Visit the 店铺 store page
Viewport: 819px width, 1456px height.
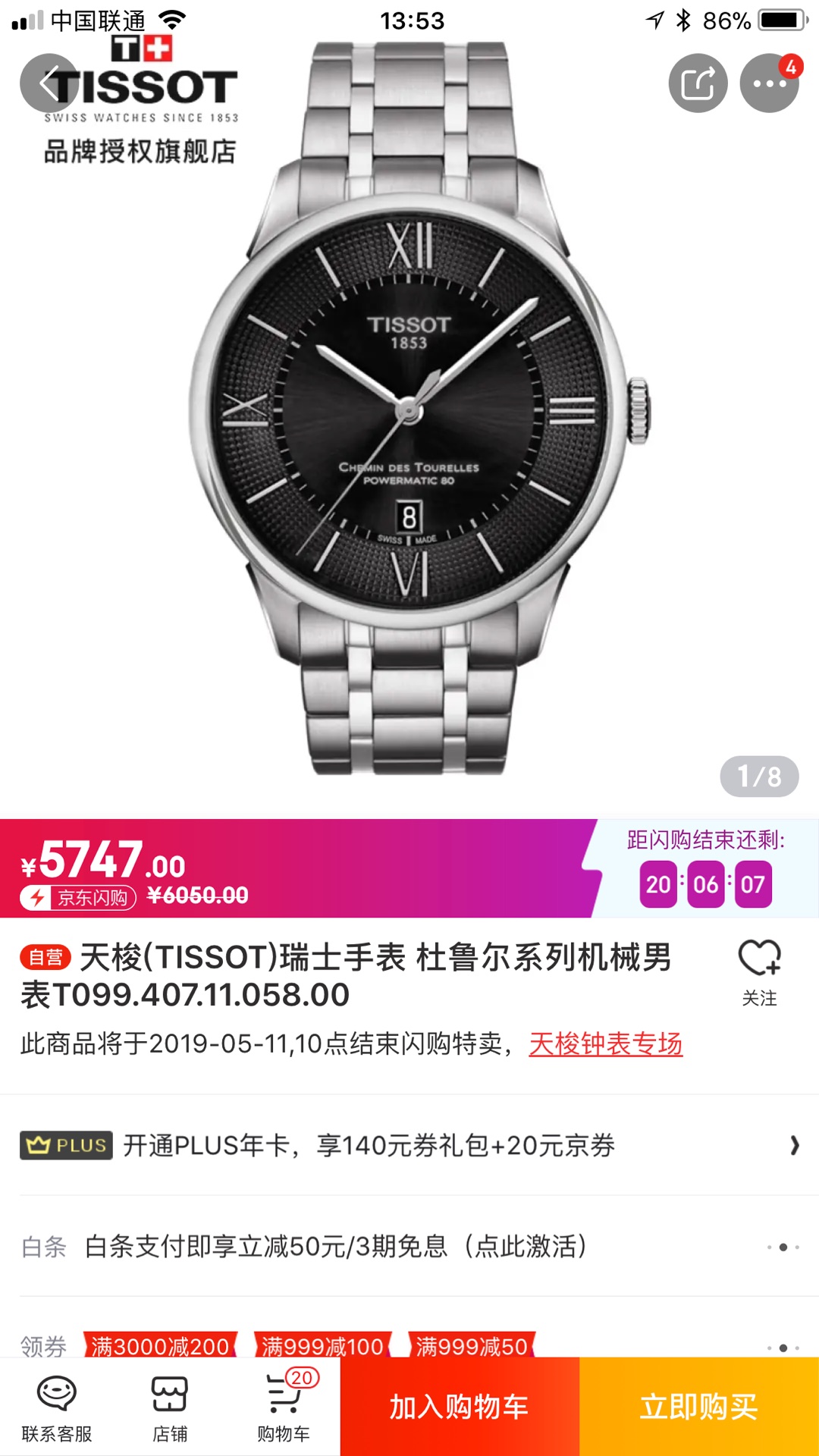[170, 1407]
